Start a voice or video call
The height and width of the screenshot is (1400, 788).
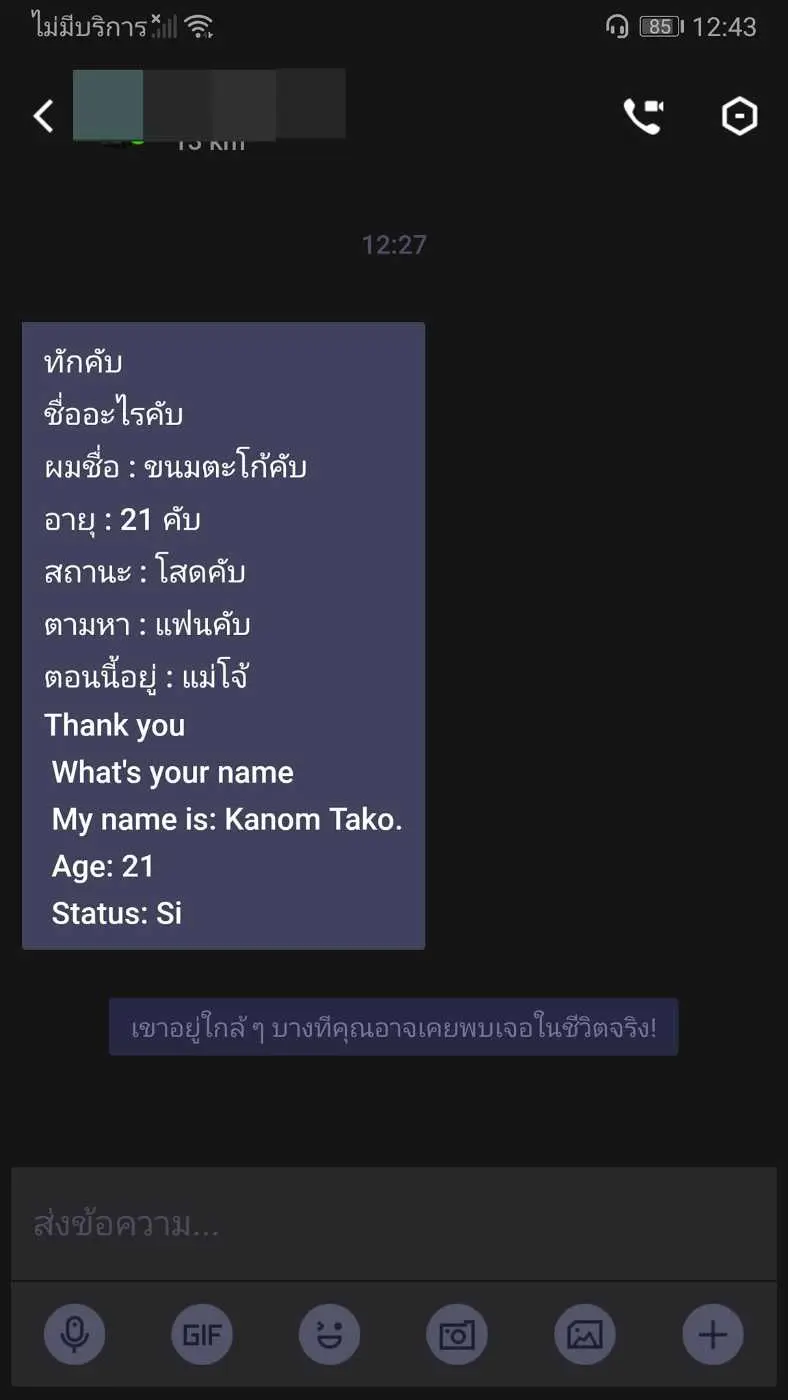pyautogui.click(x=643, y=117)
